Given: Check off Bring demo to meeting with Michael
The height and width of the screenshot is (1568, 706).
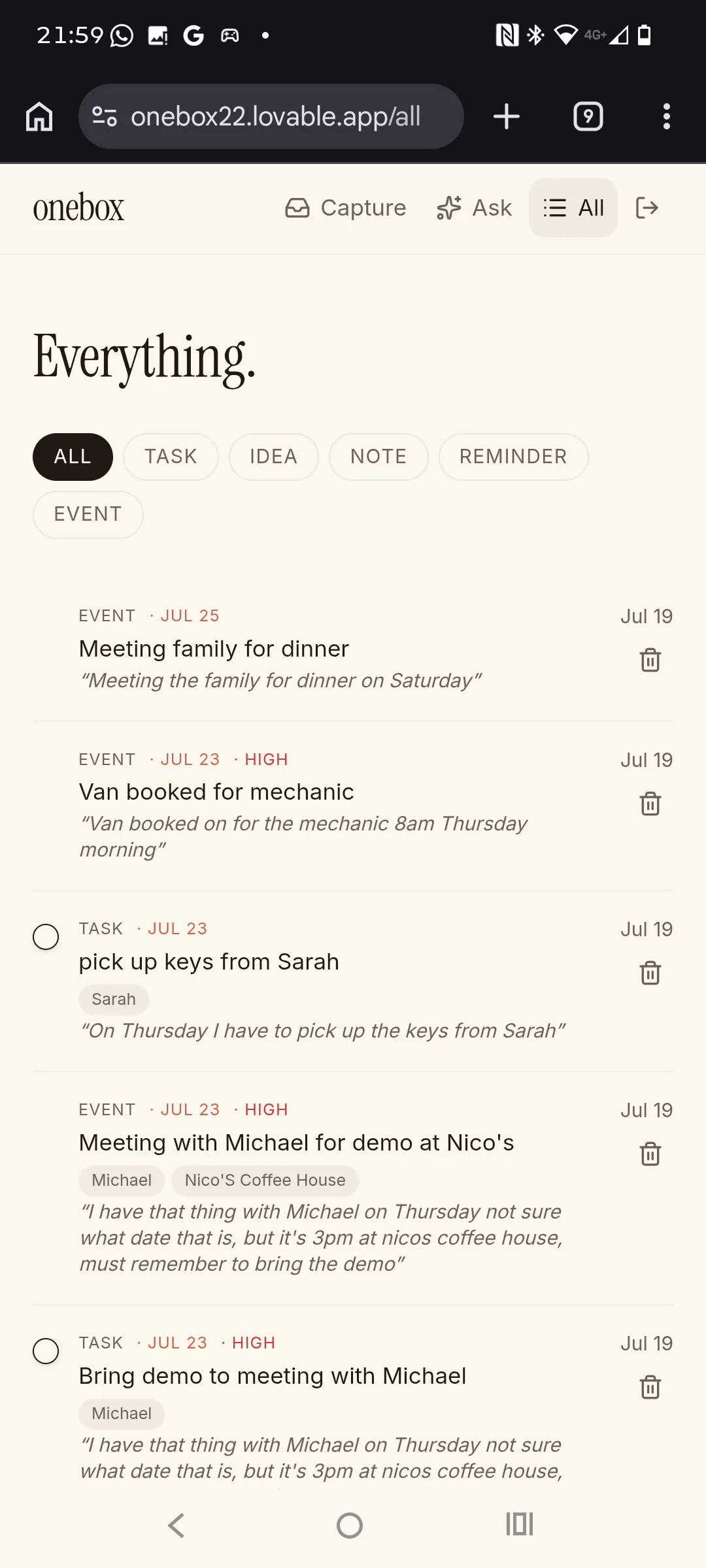Looking at the screenshot, I should click(x=46, y=1350).
